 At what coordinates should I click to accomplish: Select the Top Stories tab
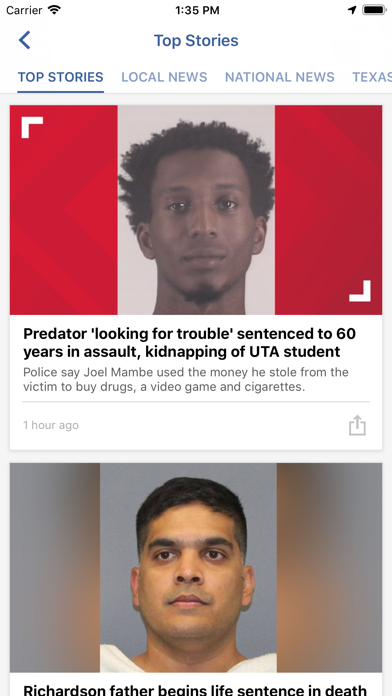click(60, 77)
